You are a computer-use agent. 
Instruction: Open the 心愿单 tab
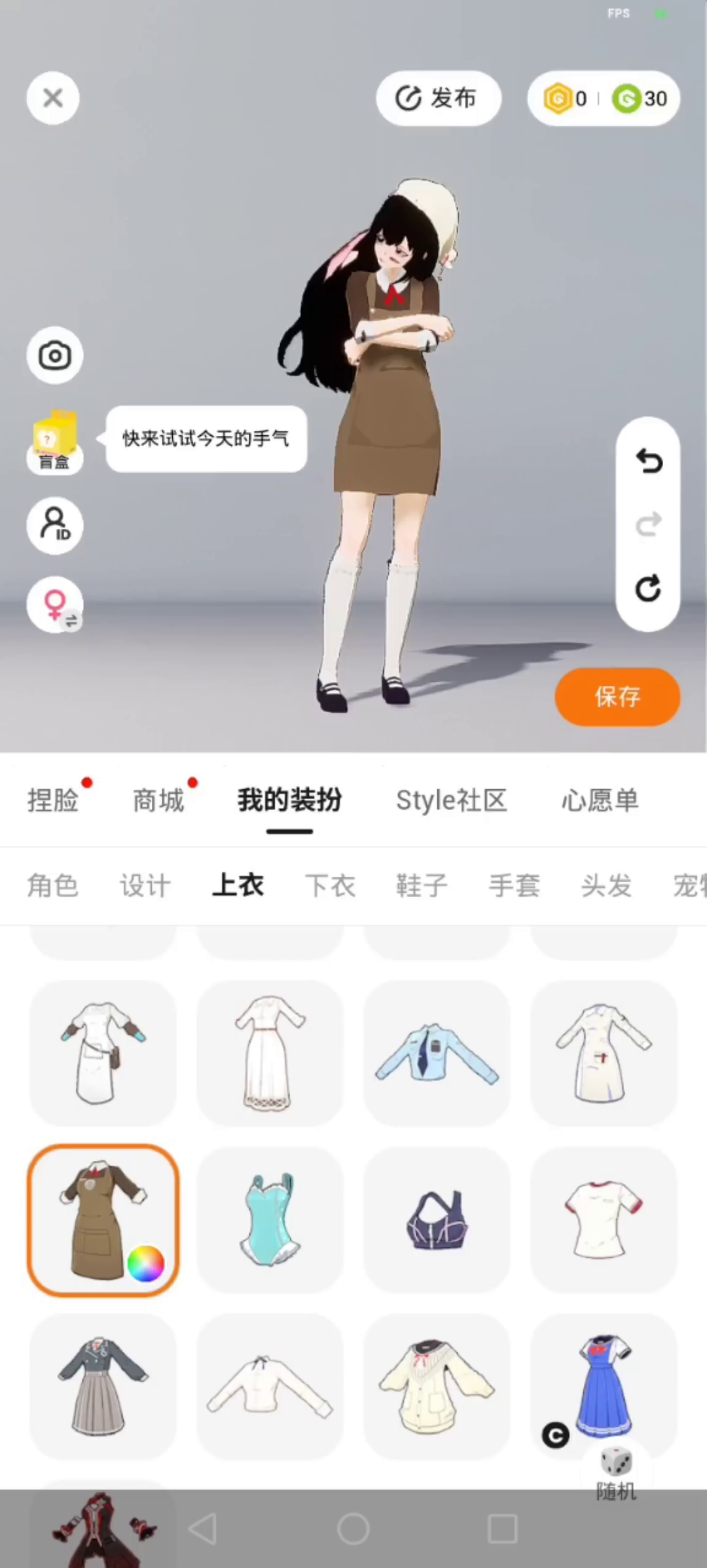[x=600, y=800]
